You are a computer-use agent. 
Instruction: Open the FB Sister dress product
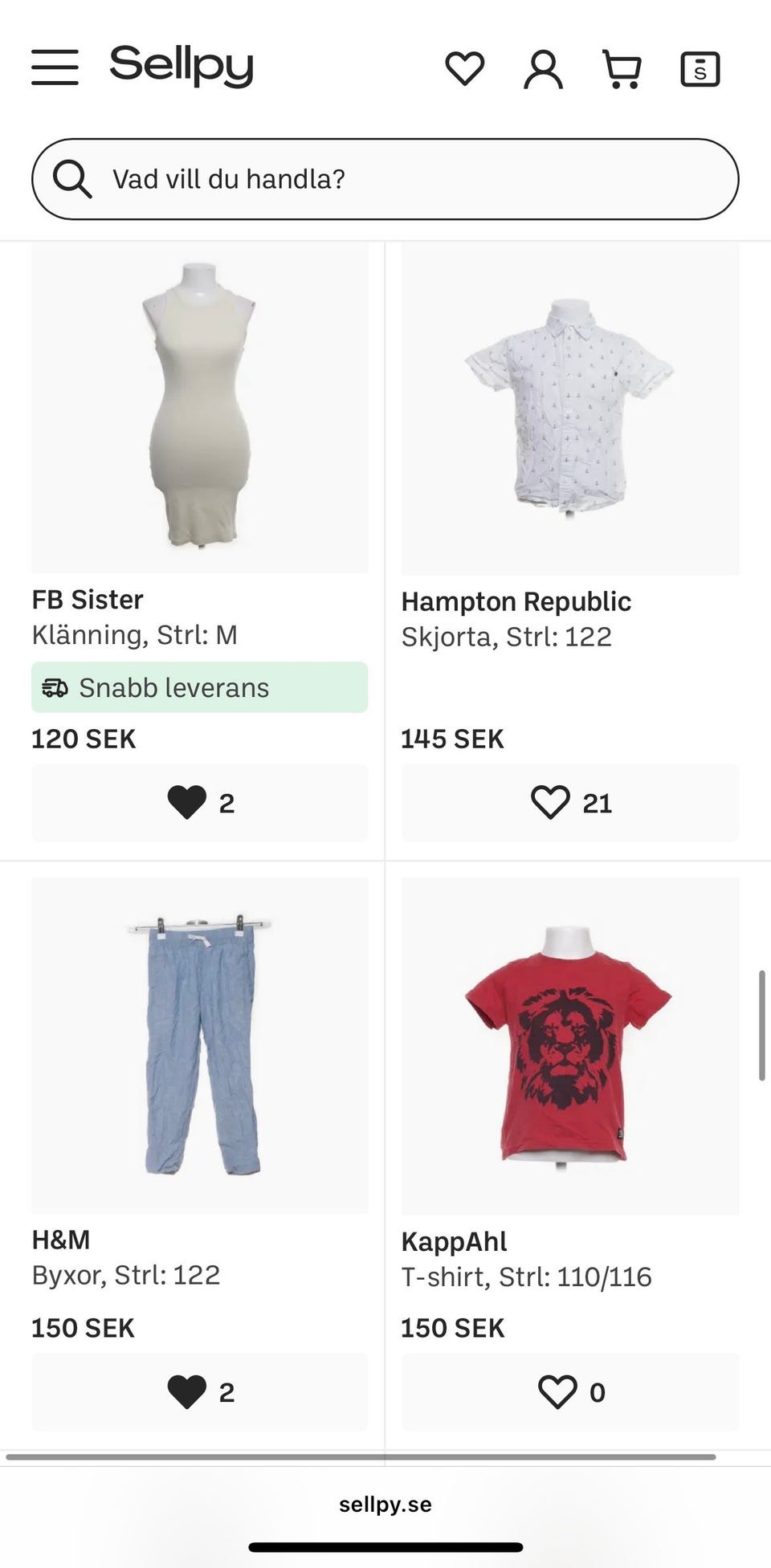click(199, 409)
